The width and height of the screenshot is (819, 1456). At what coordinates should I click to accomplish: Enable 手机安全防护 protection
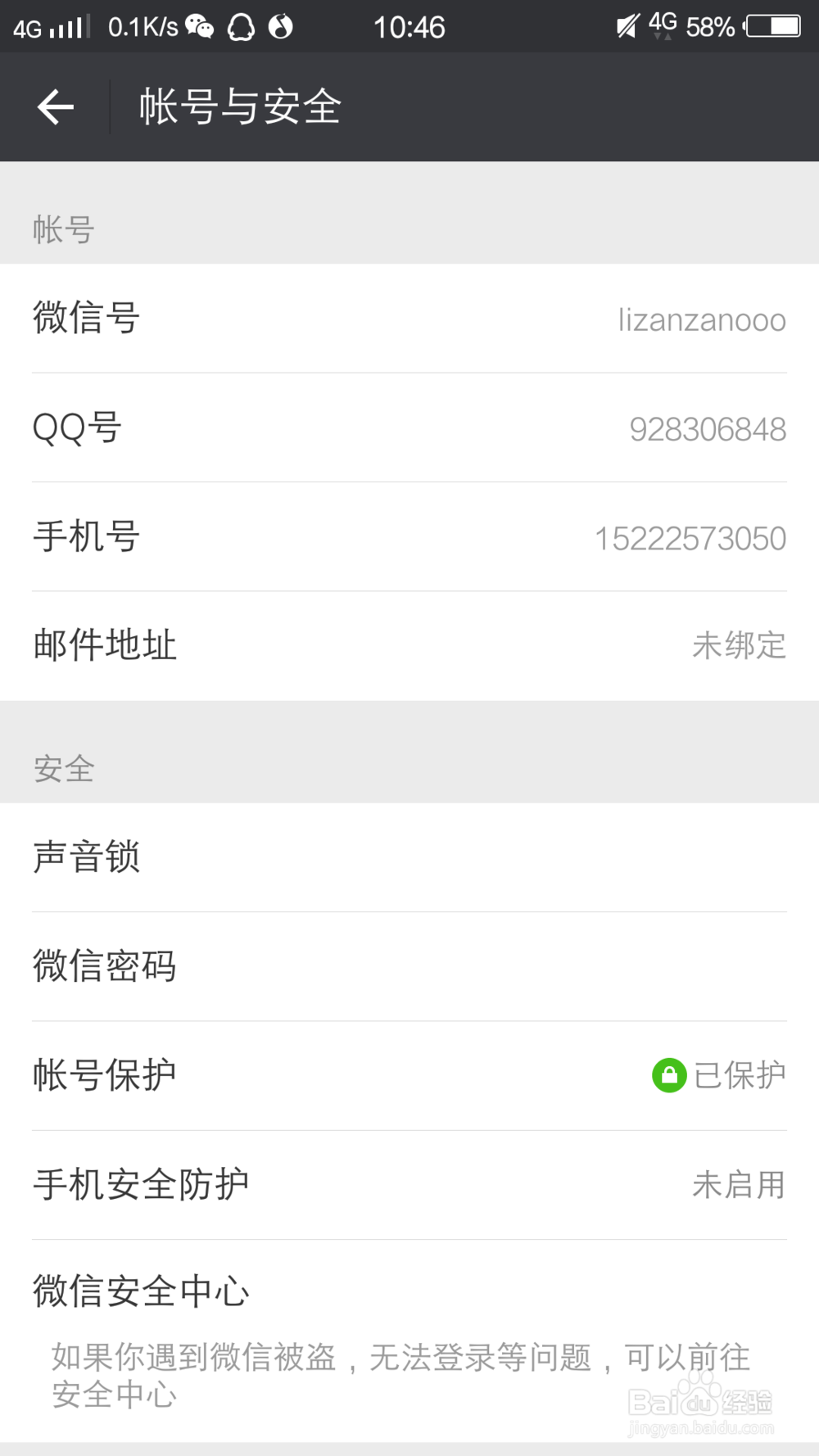pyautogui.click(x=409, y=1183)
